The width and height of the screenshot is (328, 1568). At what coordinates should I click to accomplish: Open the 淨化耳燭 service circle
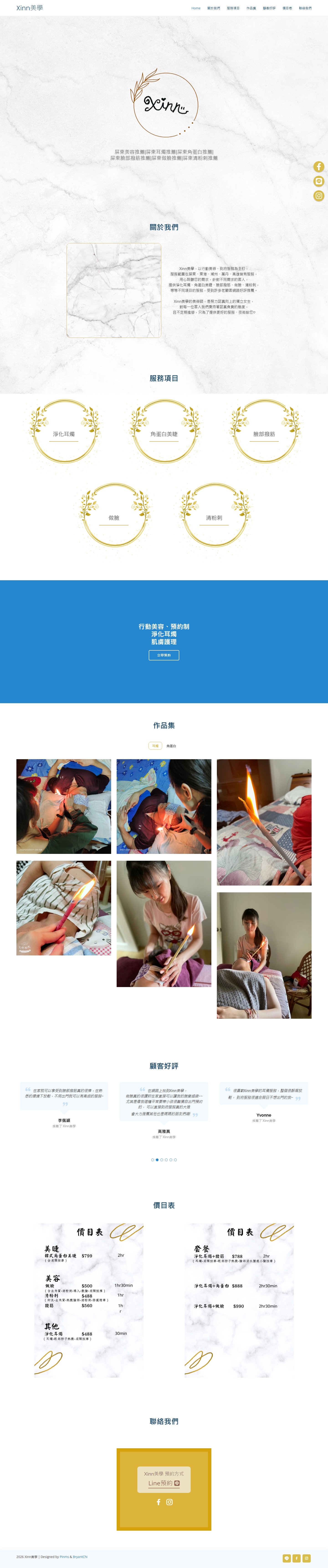(x=64, y=433)
